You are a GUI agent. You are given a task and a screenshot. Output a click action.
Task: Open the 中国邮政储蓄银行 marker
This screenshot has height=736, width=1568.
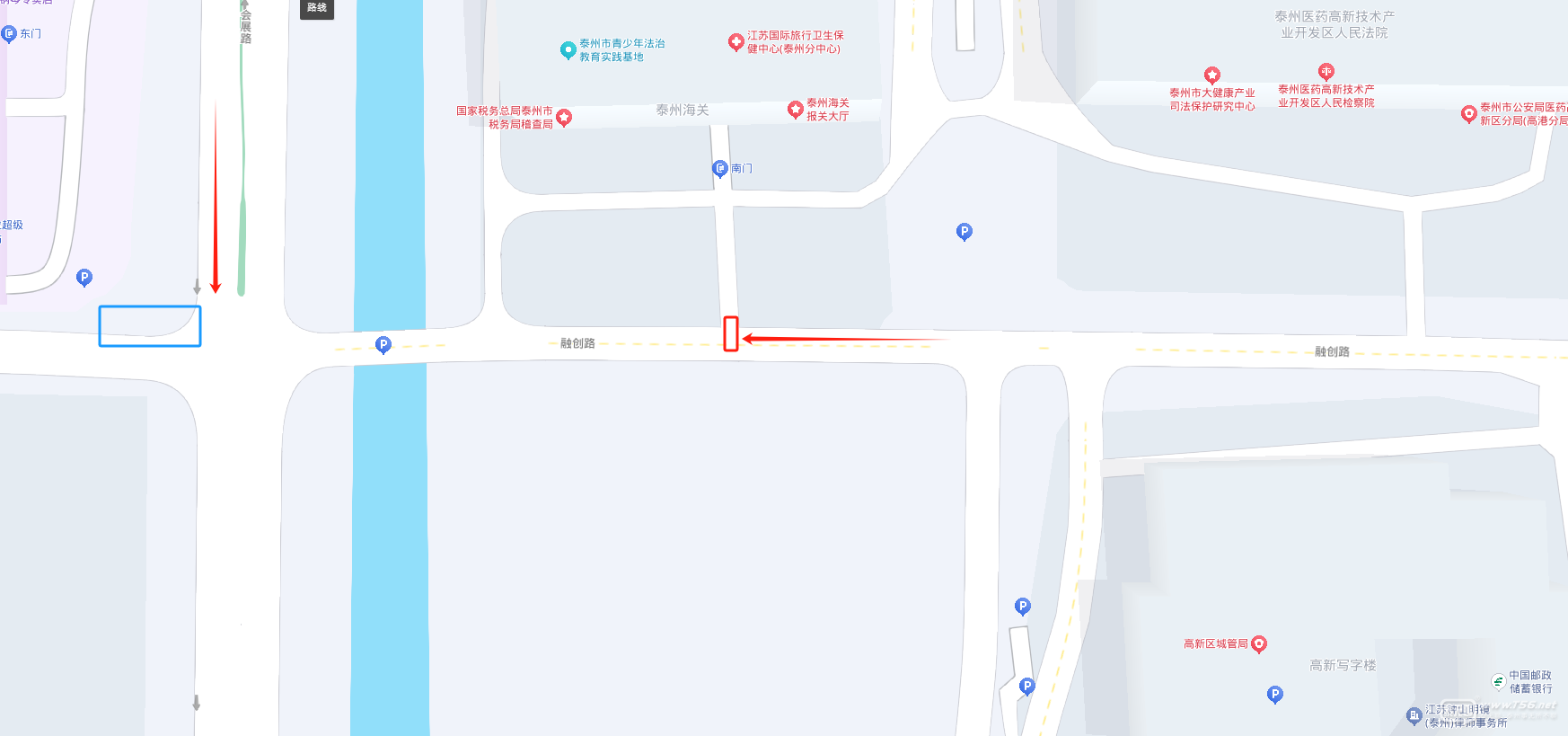click(x=1498, y=681)
